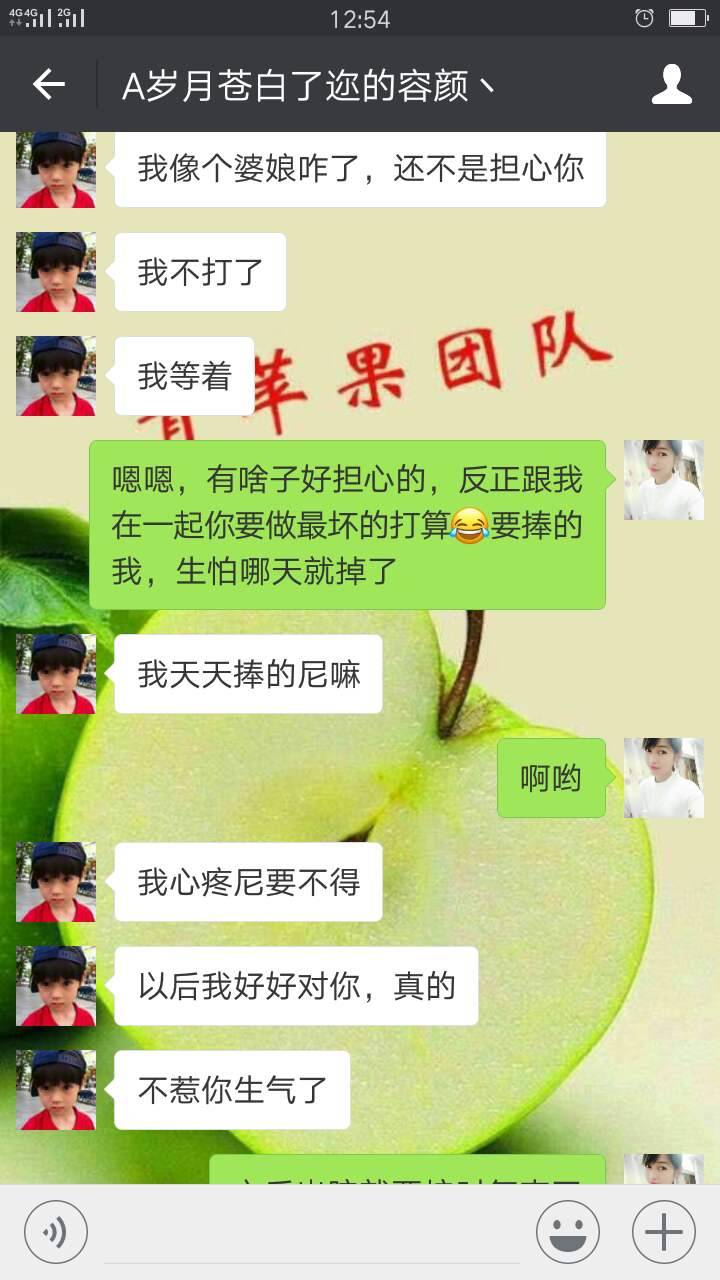The height and width of the screenshot is (1280, 720).
Task: Tap the avatar beside 不惹你生气了
Action: 56,1090
